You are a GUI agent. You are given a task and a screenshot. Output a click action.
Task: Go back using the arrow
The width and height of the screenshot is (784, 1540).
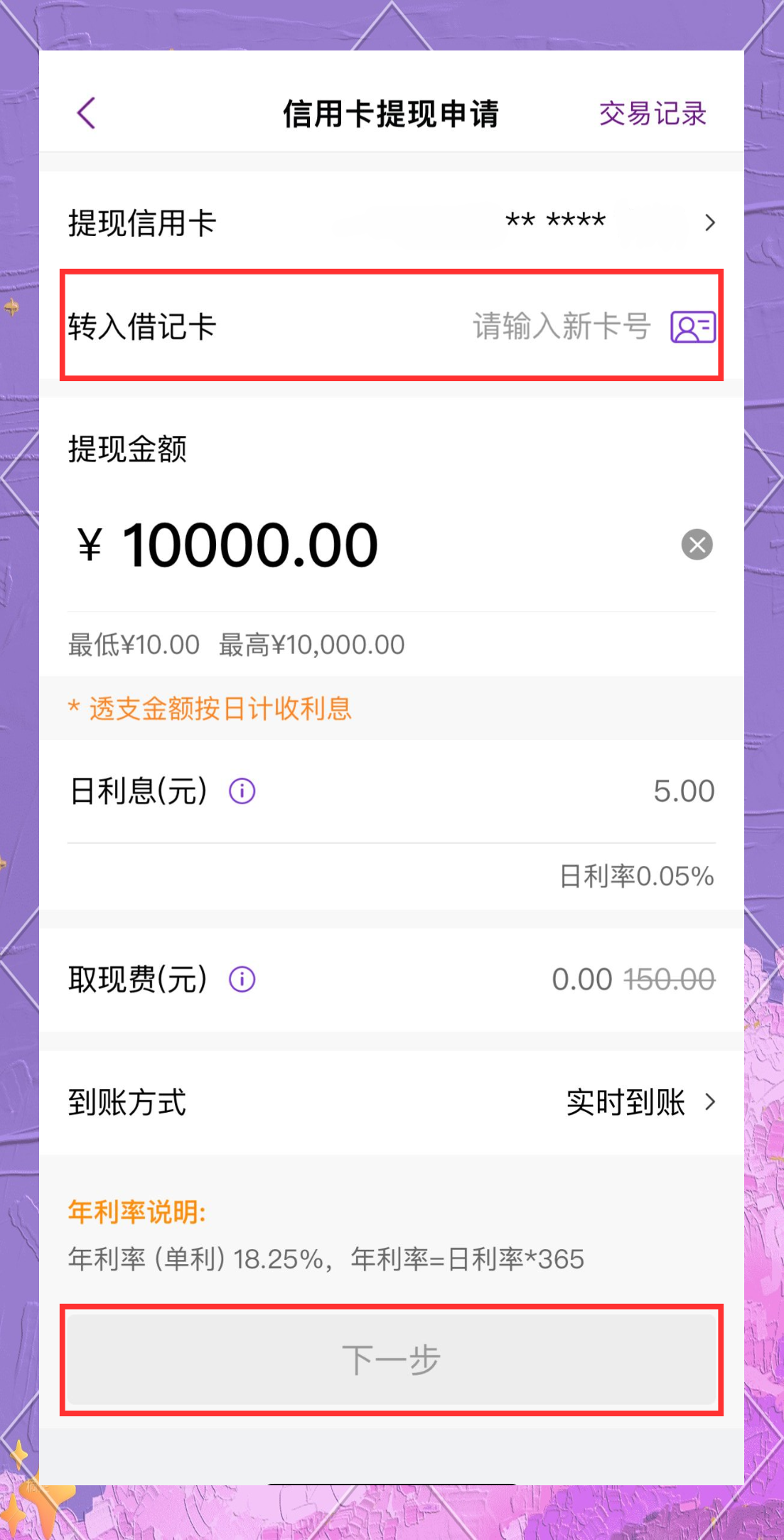pyautogui.click(x=86, y=114)
